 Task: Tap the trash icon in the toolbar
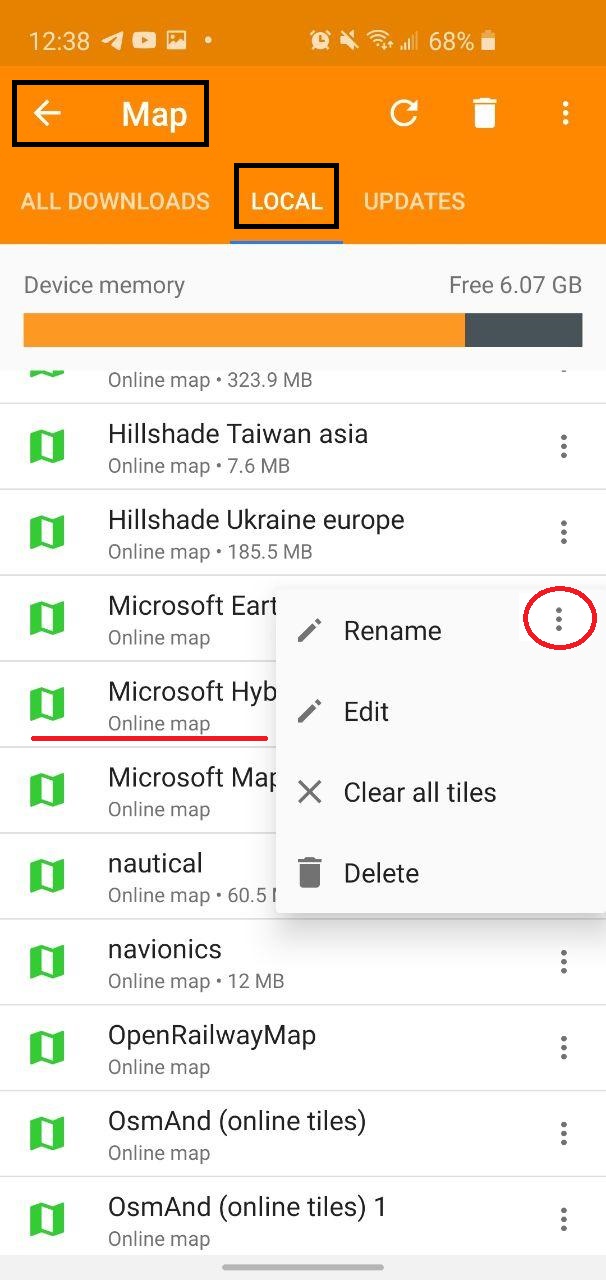click(x=484, y=114)
